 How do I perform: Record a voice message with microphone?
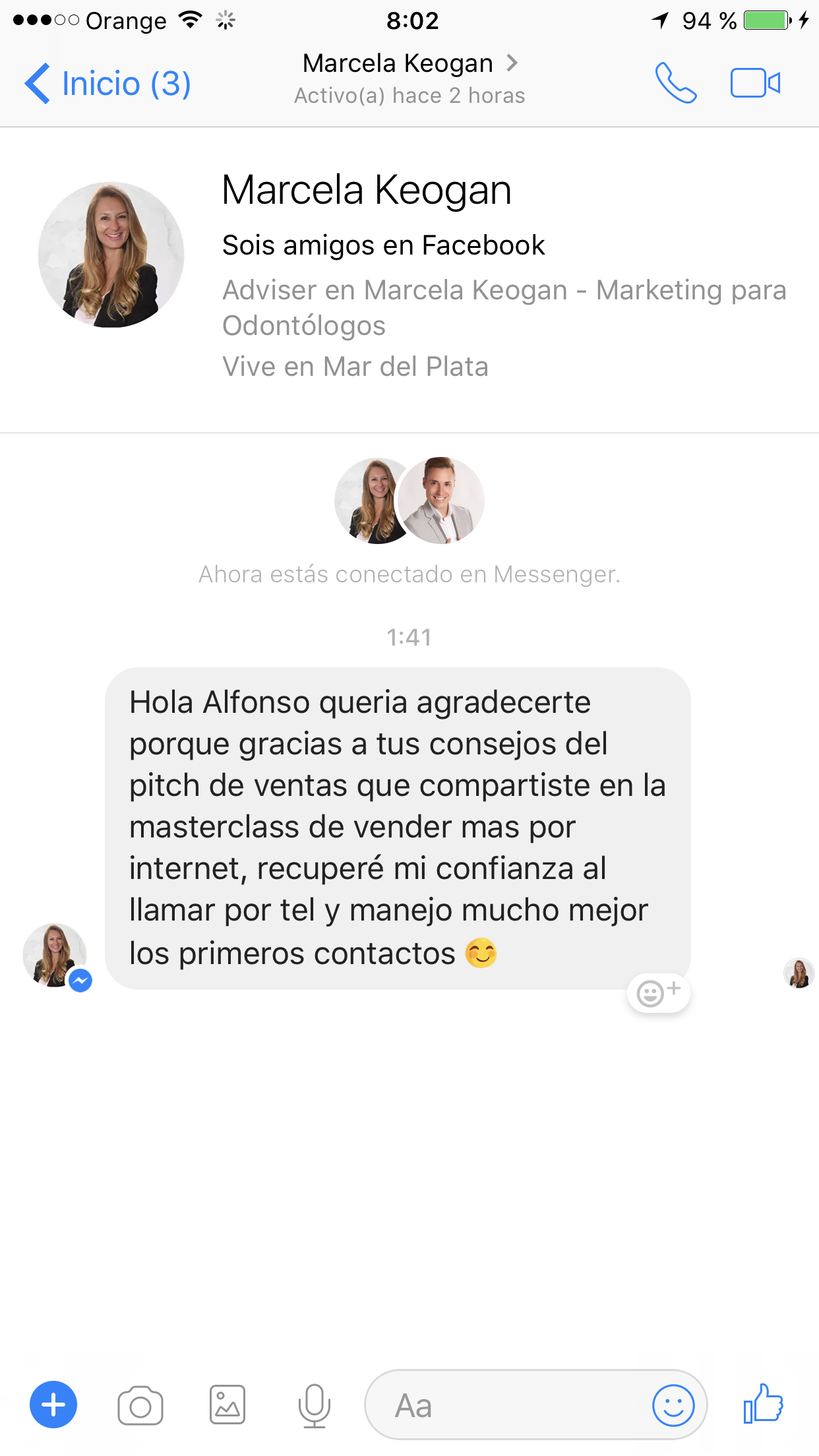(x=315, y=1405)
